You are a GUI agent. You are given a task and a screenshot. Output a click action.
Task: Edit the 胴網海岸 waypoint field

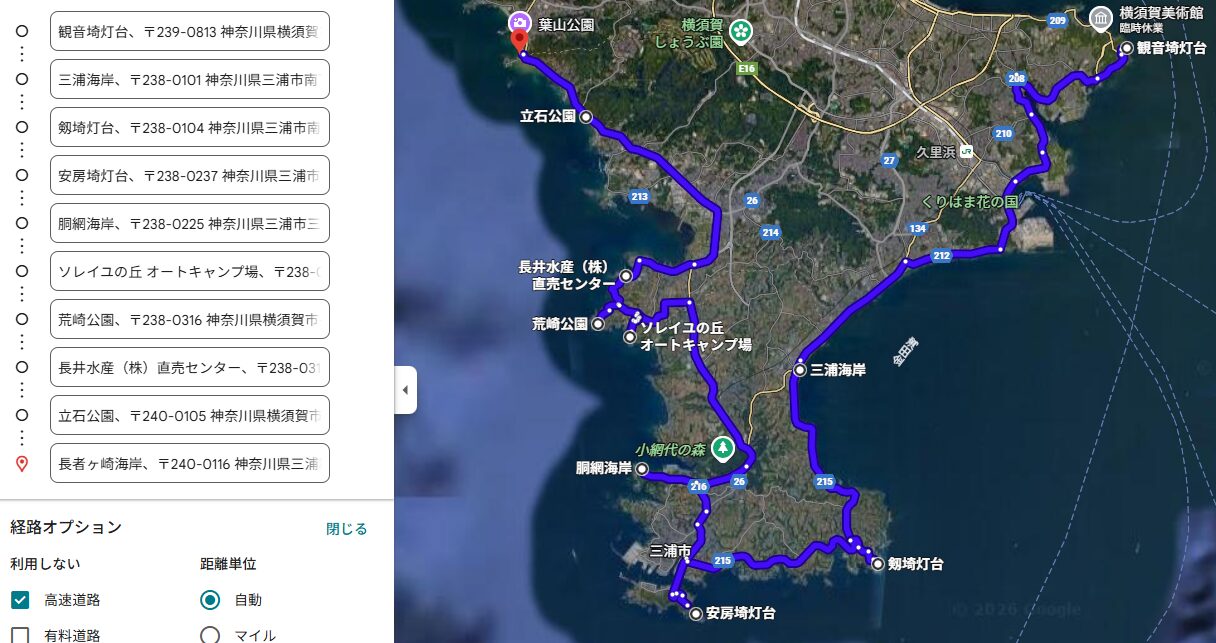189,223
